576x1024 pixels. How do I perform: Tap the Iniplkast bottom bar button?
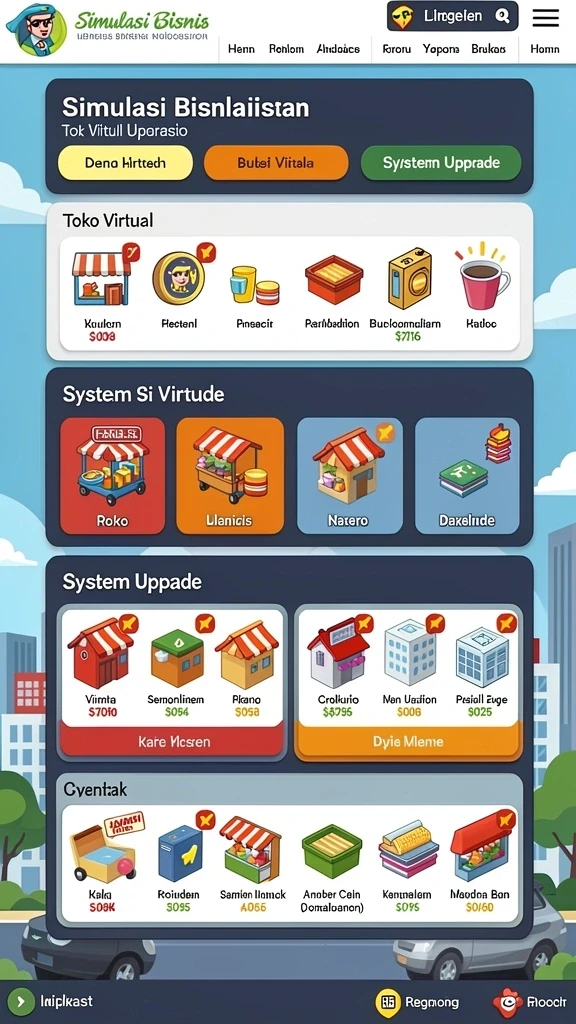(x=51, y=1001)
